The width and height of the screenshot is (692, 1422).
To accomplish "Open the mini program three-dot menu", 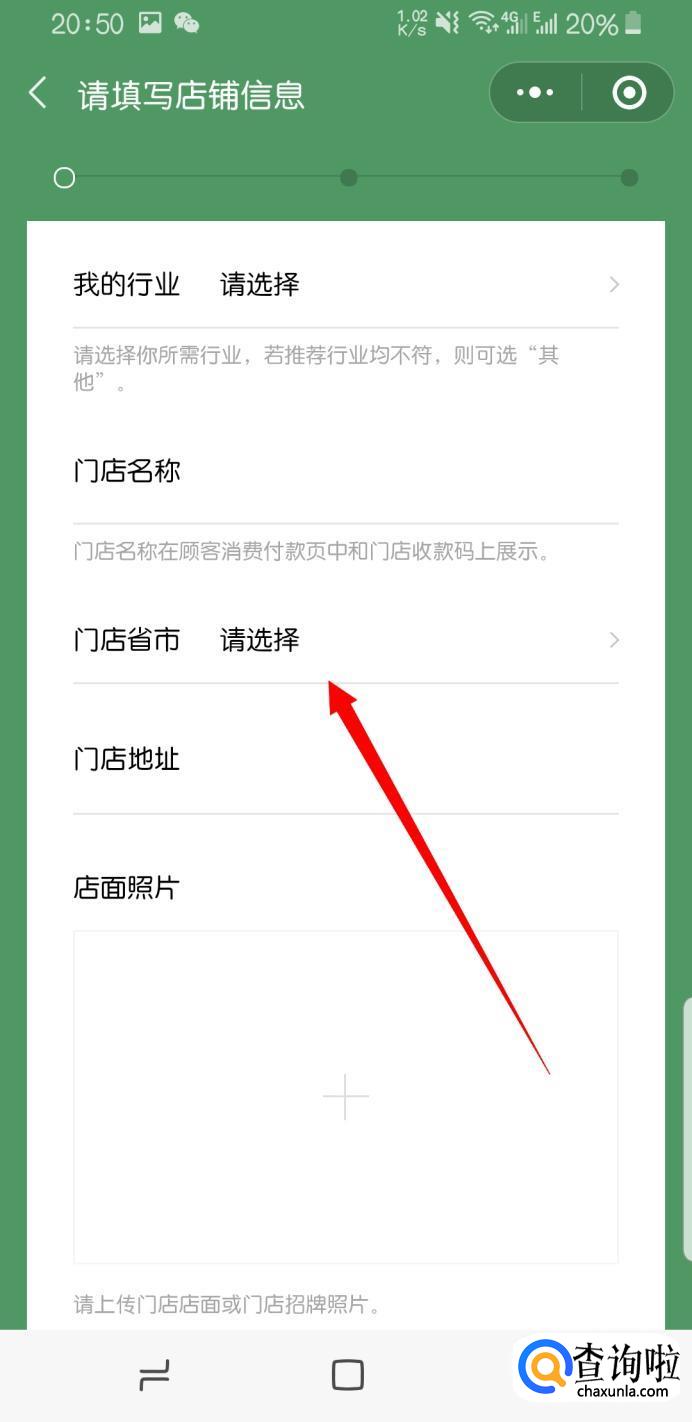I will [535, 93].
